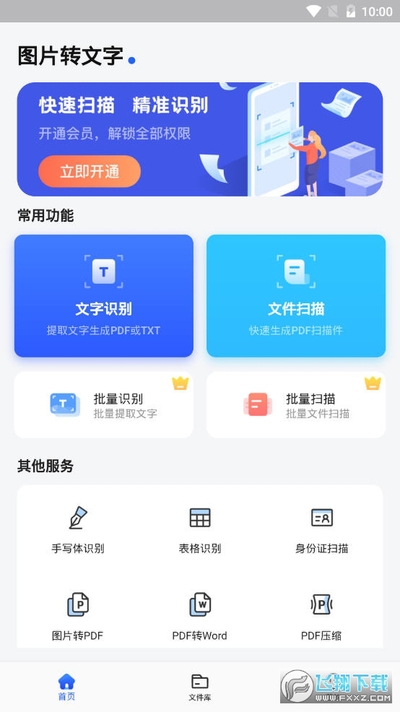
Task: Launch 身份证扫描 ID card scan
Action: pos(322,529)
